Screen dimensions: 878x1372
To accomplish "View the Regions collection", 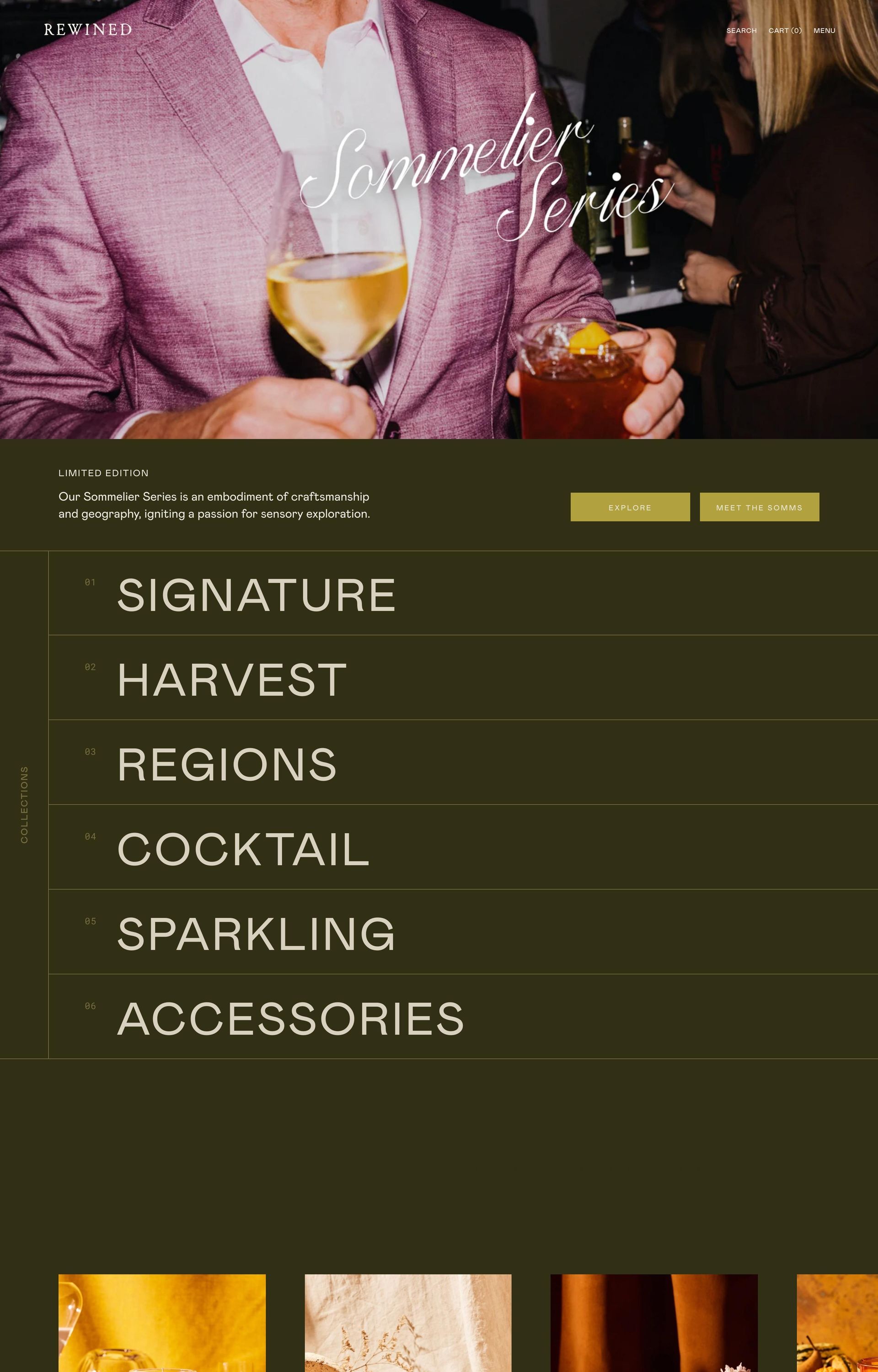I will (x=227, y=764).
